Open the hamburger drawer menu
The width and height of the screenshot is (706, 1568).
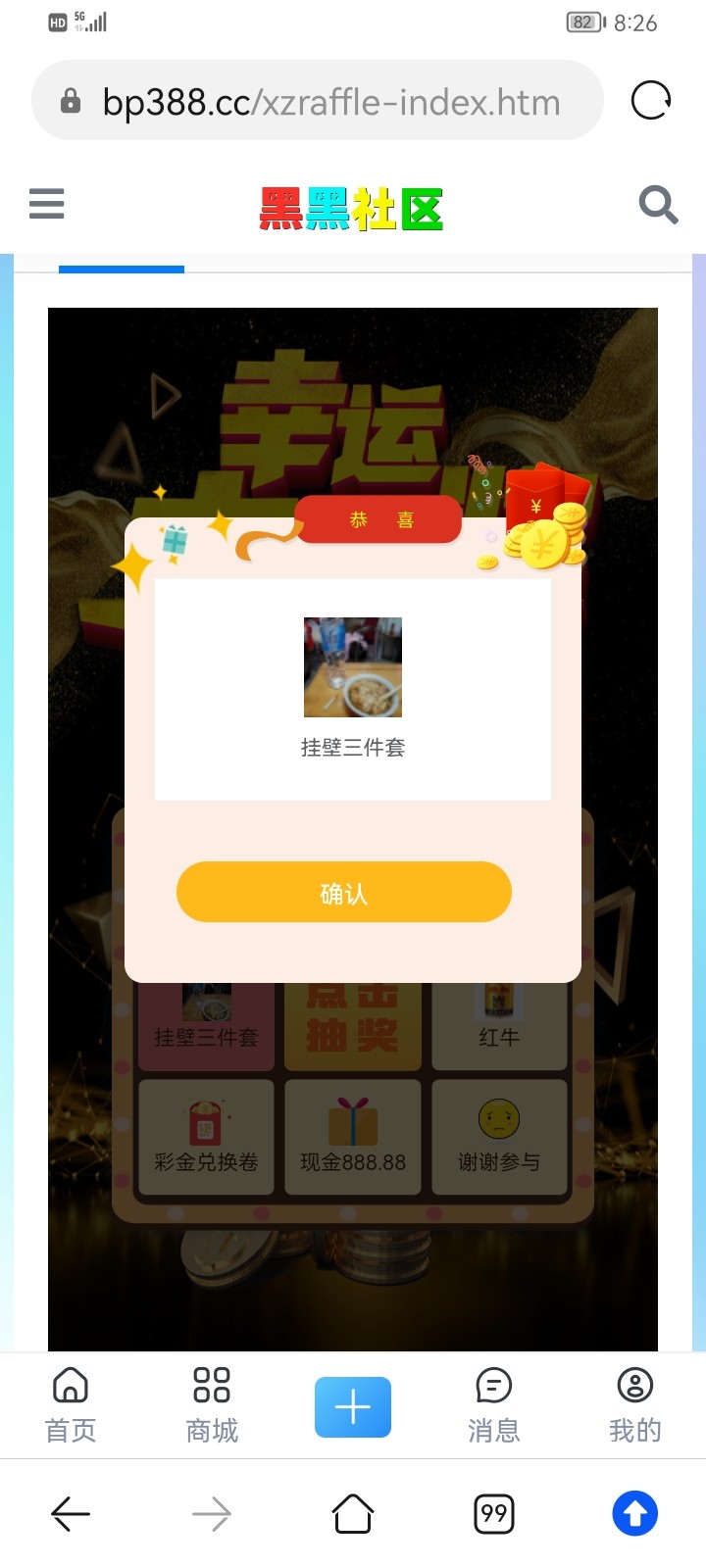pyautogui.click(x=46, y=204)
